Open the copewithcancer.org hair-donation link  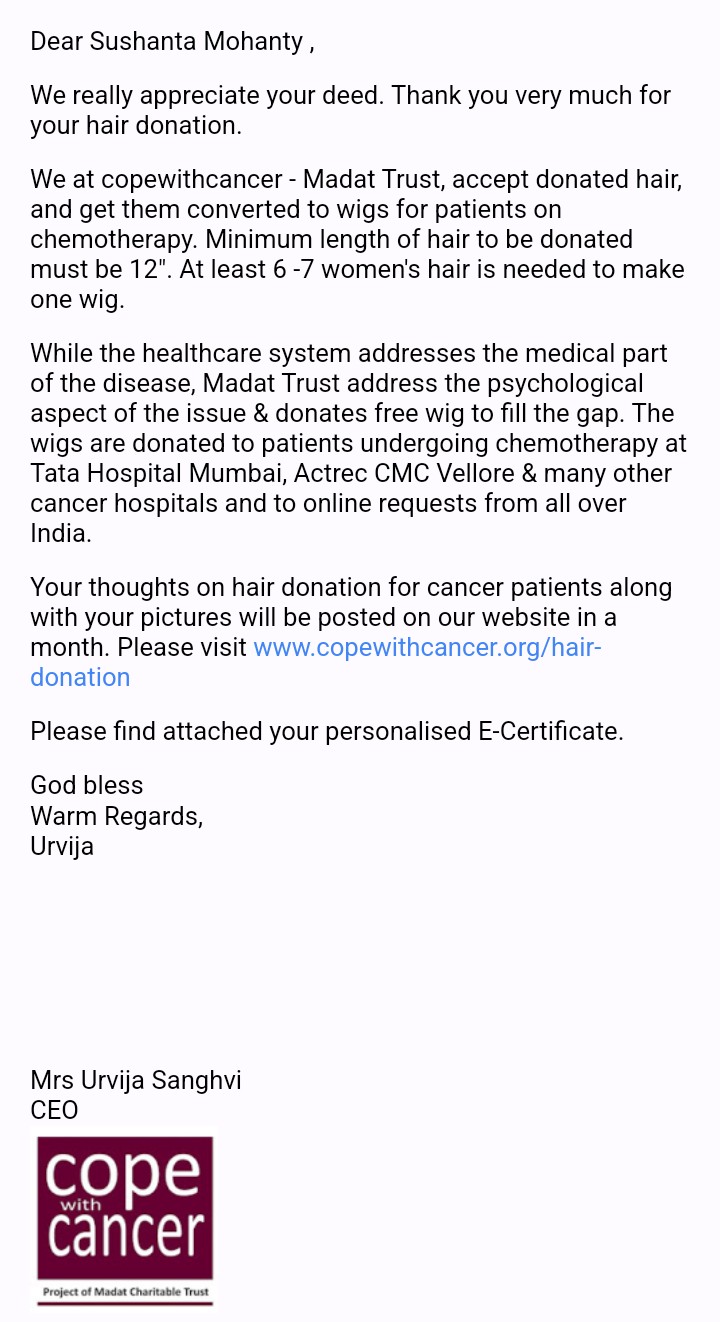427,647
